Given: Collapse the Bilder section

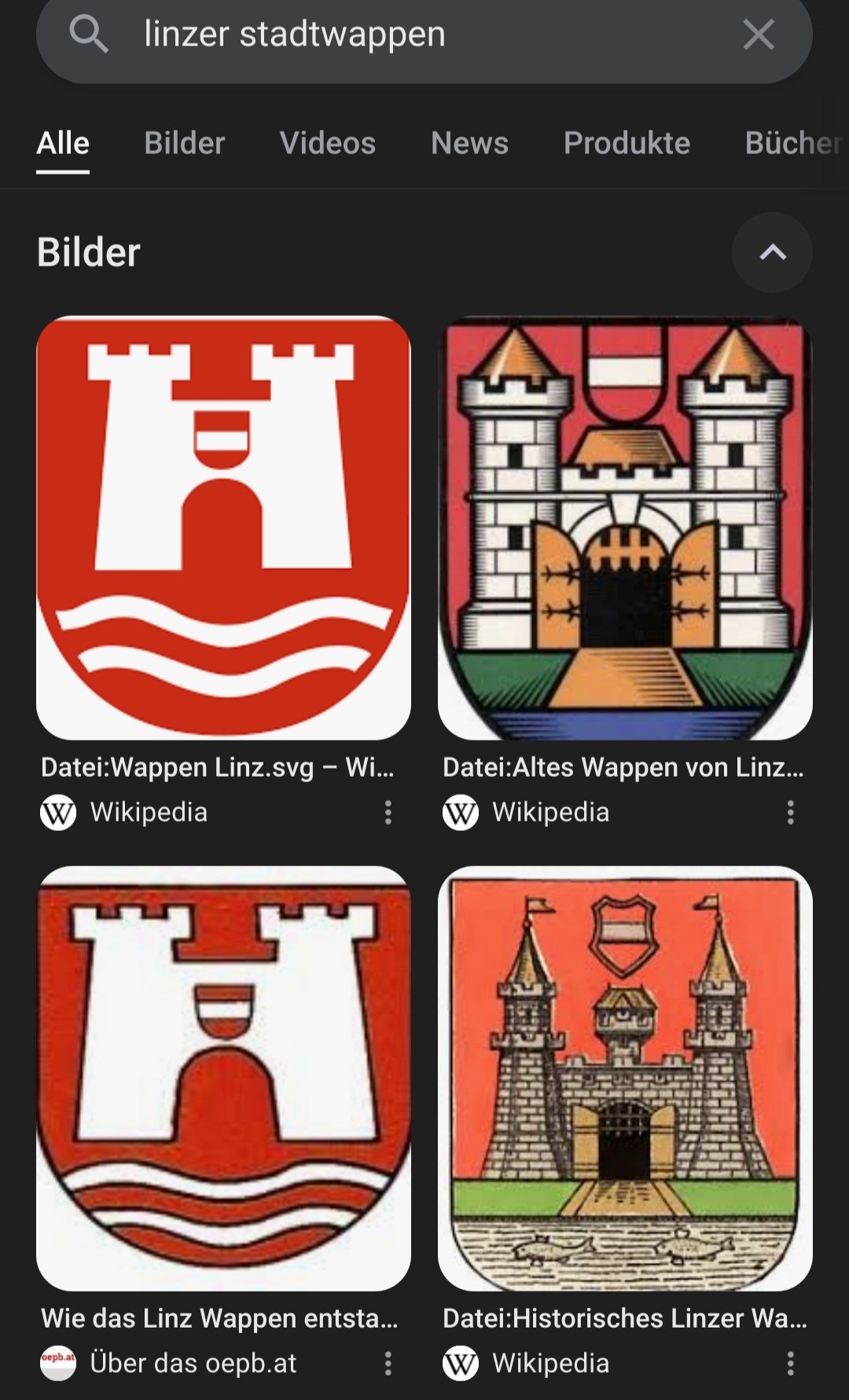Looking at the screenshot, I should click(x=773, y=252).
